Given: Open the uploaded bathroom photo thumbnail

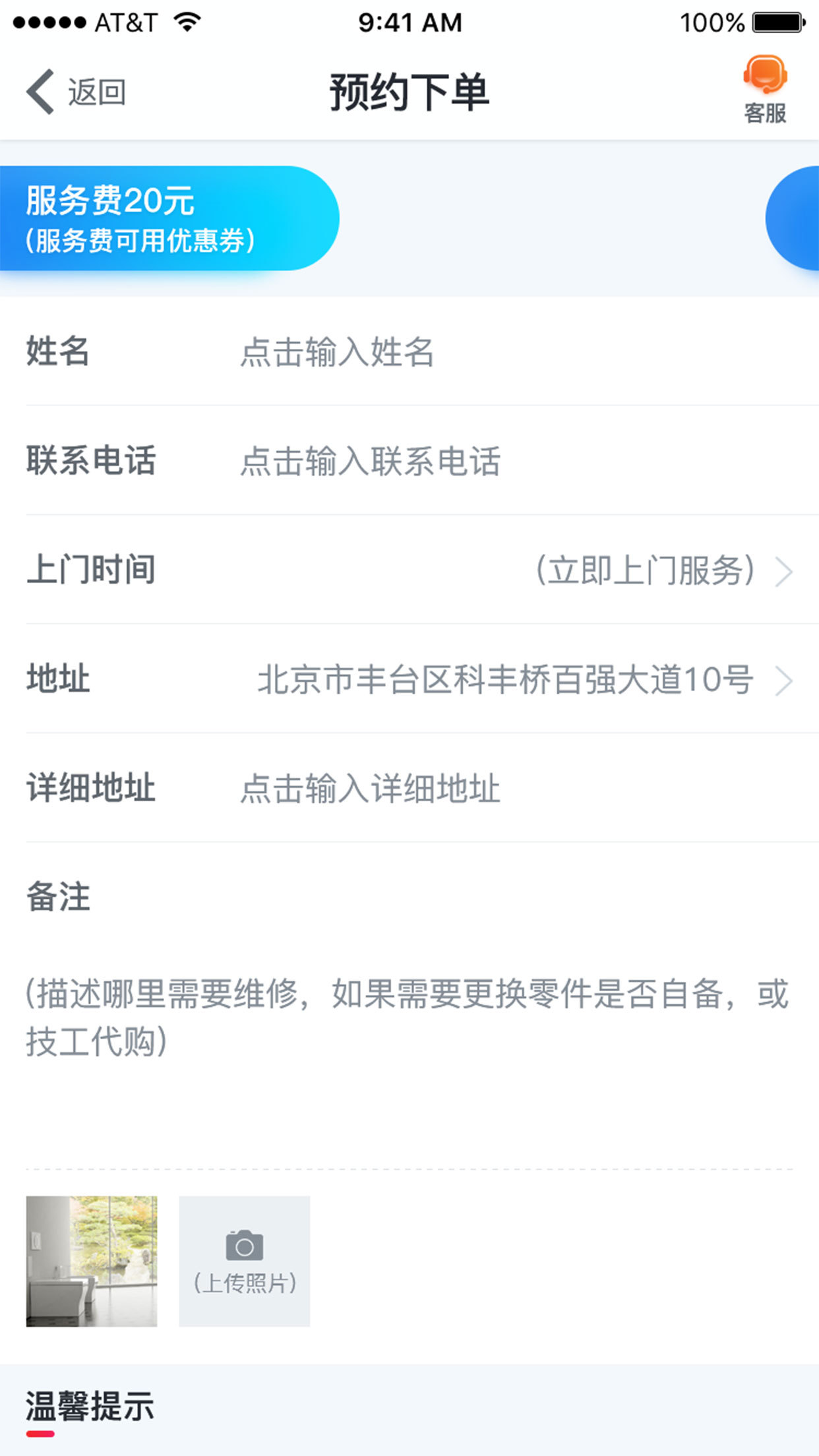Looking at the screenshot, I should [92, 1261].
